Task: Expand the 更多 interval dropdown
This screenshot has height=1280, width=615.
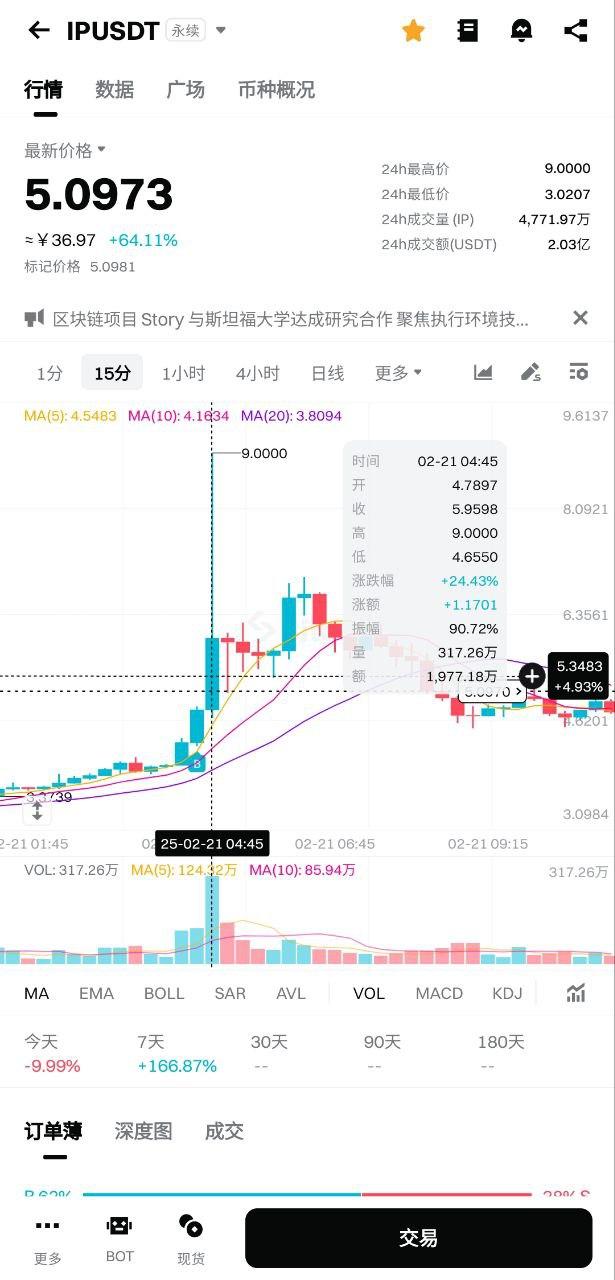Action: click(x=398, y=373)
